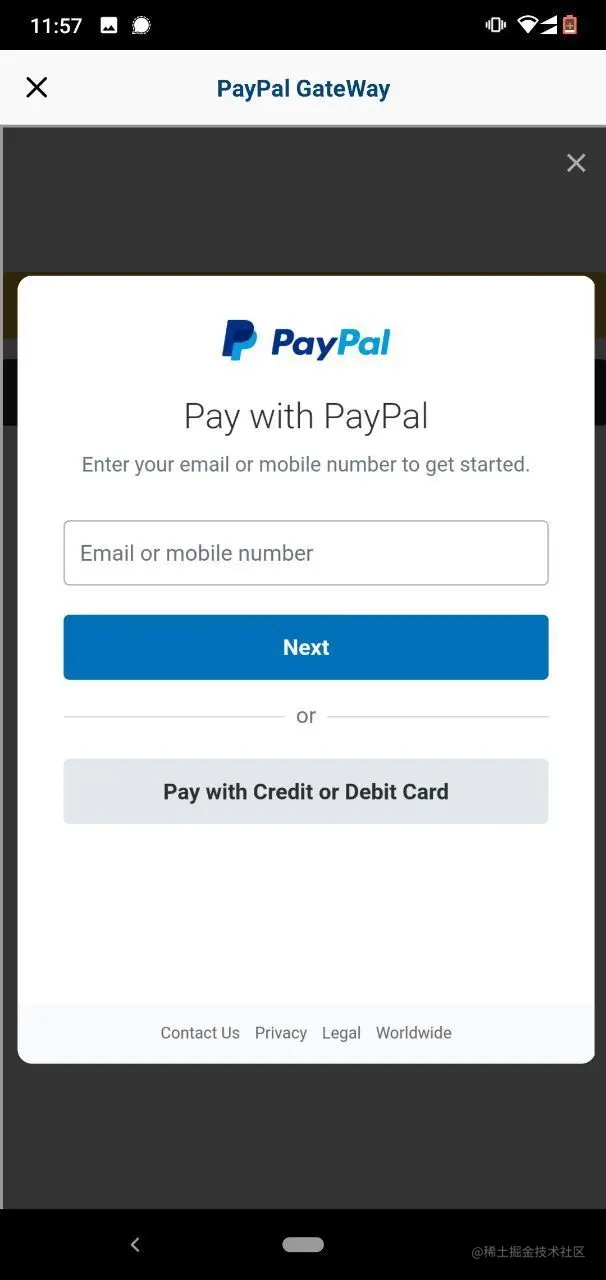This screenshot has height=1280, width=606.
Task: Go back using the system back arrow
Action: pyautogui.click(x=135, y=1245)
